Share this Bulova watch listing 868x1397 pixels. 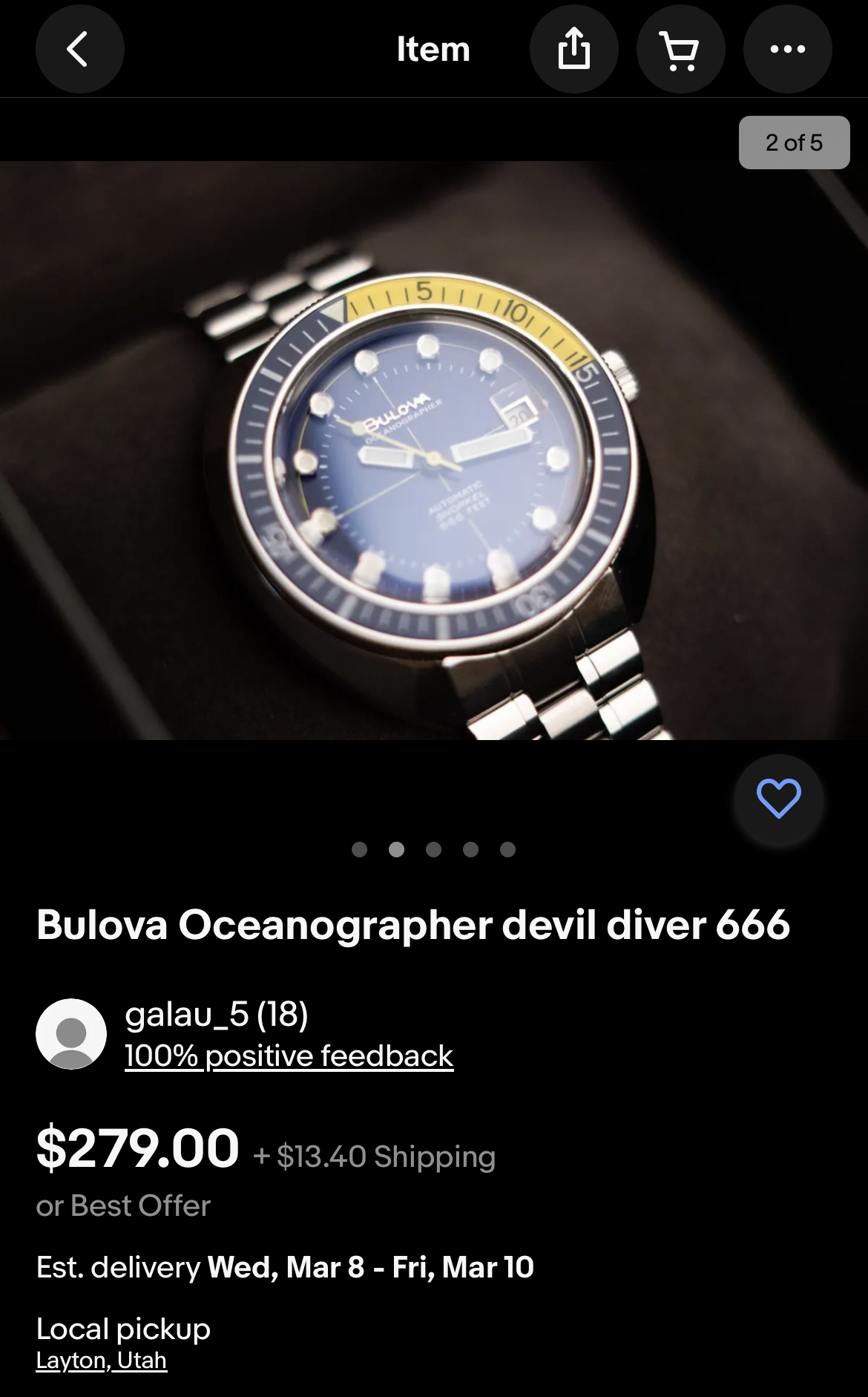[573, 49]
